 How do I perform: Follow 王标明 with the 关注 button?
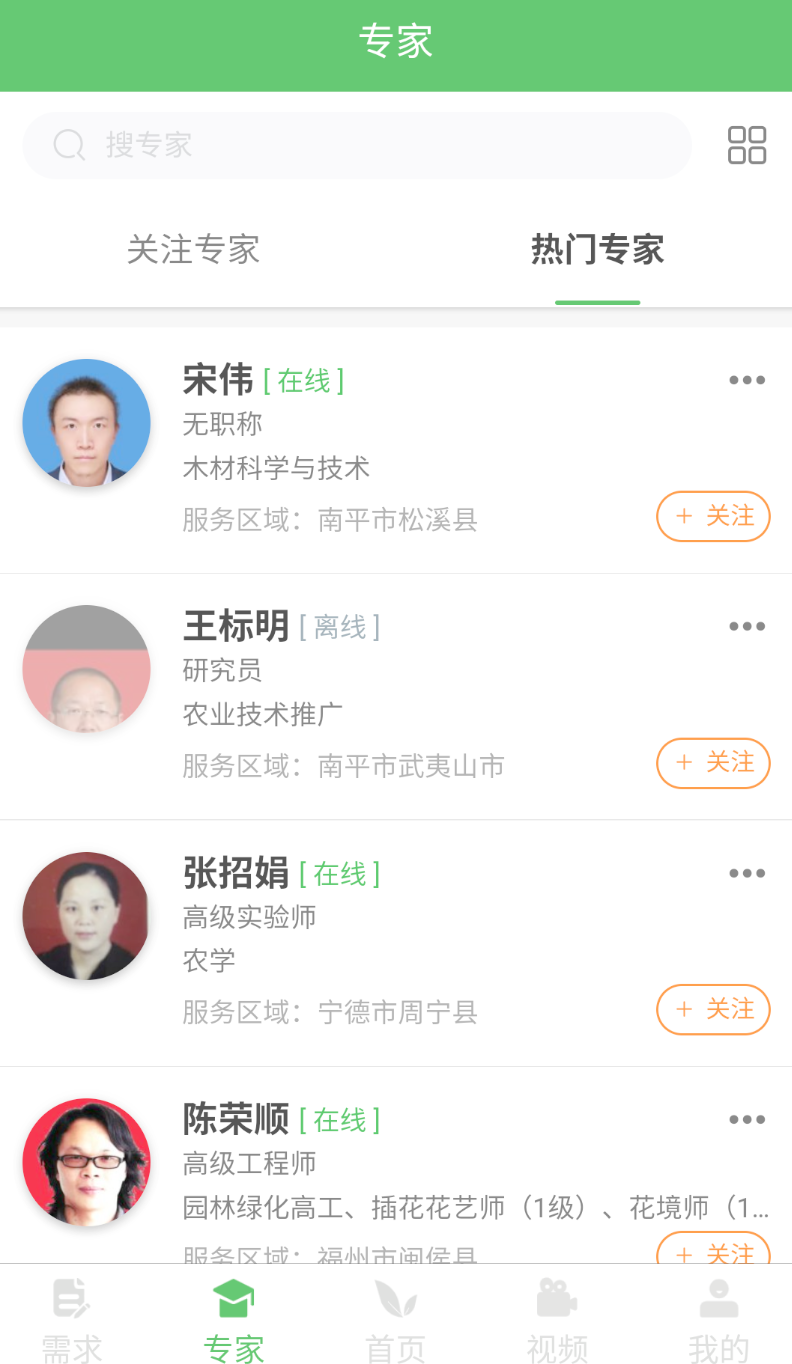tap(713, 763)
